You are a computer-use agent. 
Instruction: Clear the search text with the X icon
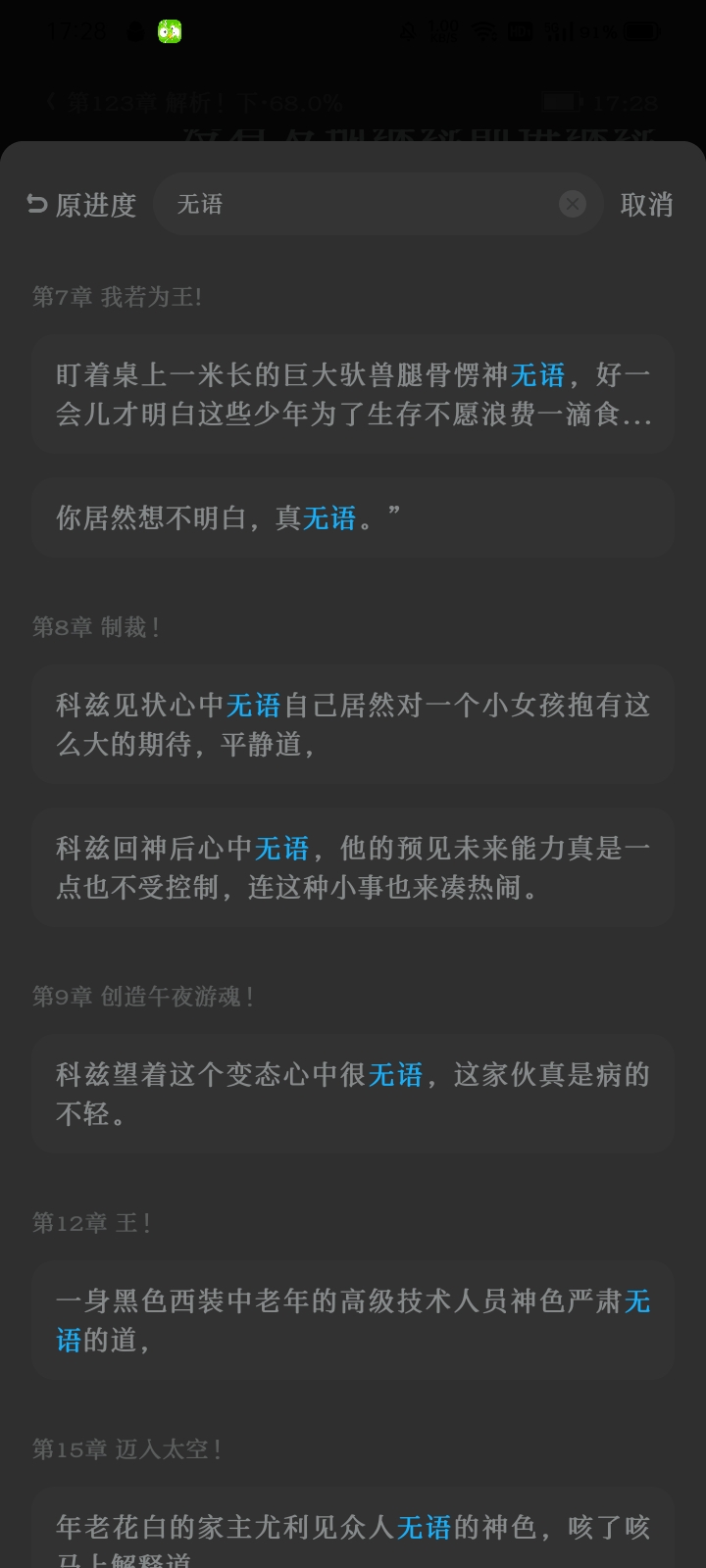pos(572,204)
